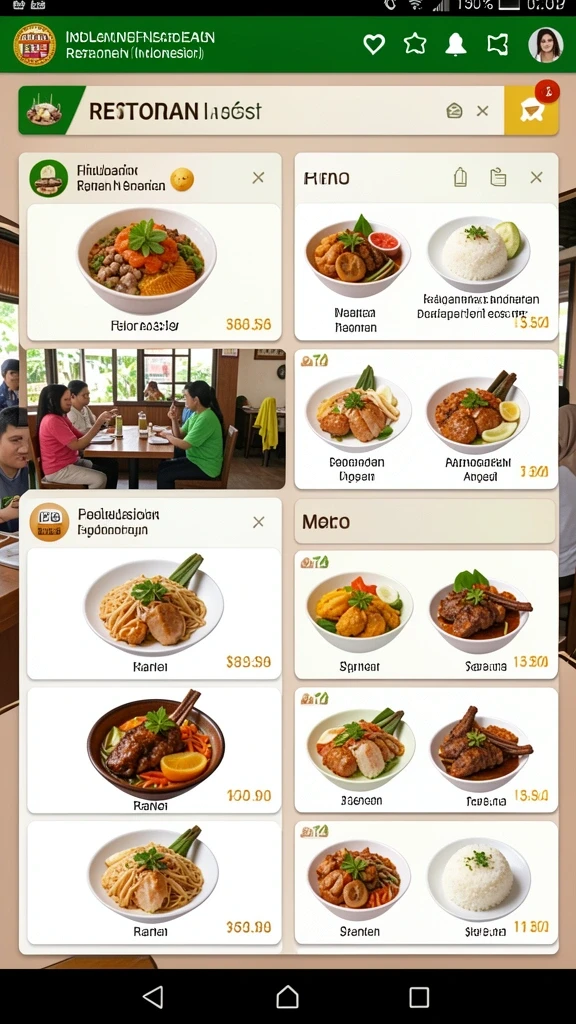Open the noodle dish priced $89.98
This screenshot has height=1024, width=576.
[x=154, y=614]
